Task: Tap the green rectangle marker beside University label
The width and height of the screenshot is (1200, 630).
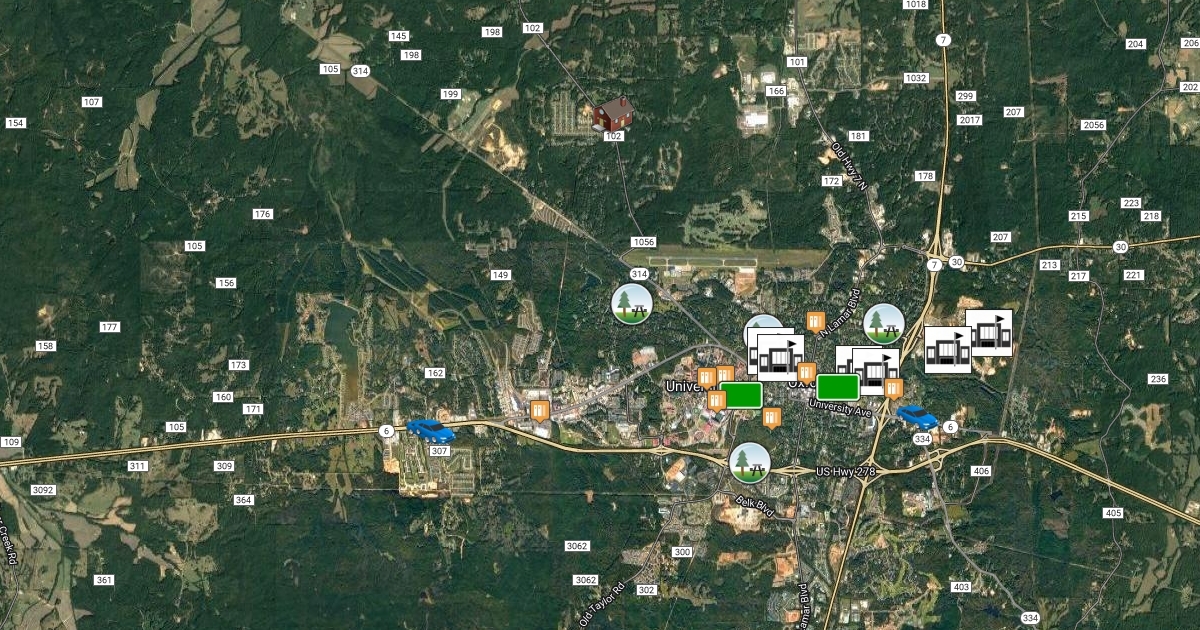Action: 741,395
